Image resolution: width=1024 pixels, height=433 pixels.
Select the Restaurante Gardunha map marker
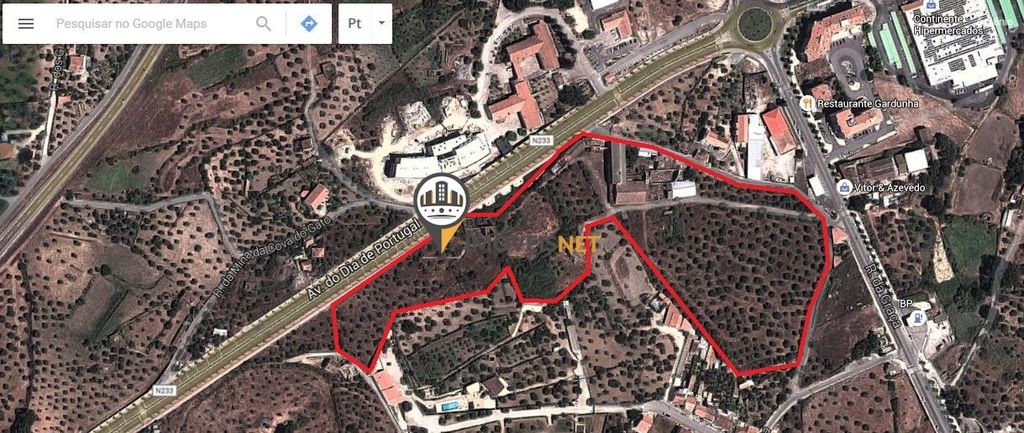tap(806, 103)
